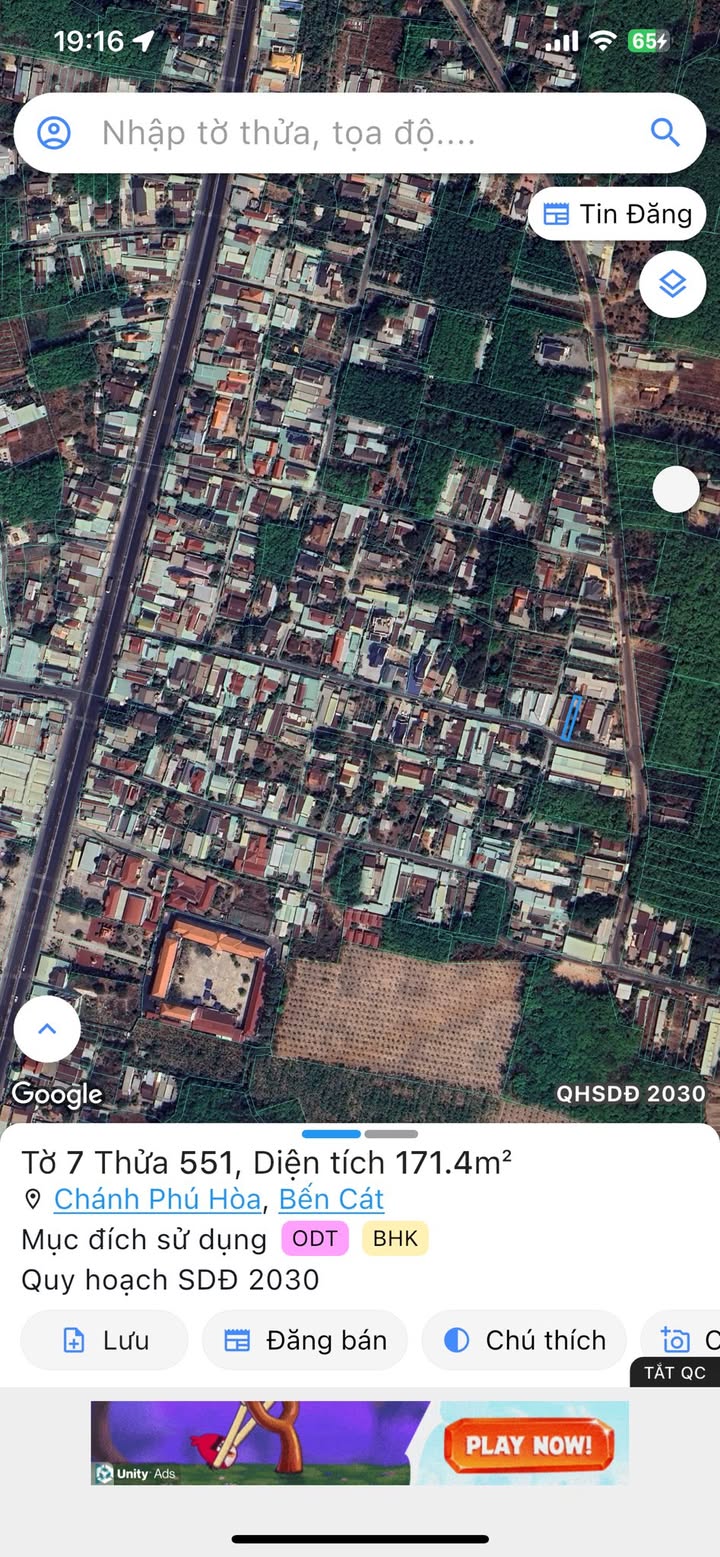Tap the magnifier search icon
This screenshot has width=720, height=1557.
[x=665, y=132]
